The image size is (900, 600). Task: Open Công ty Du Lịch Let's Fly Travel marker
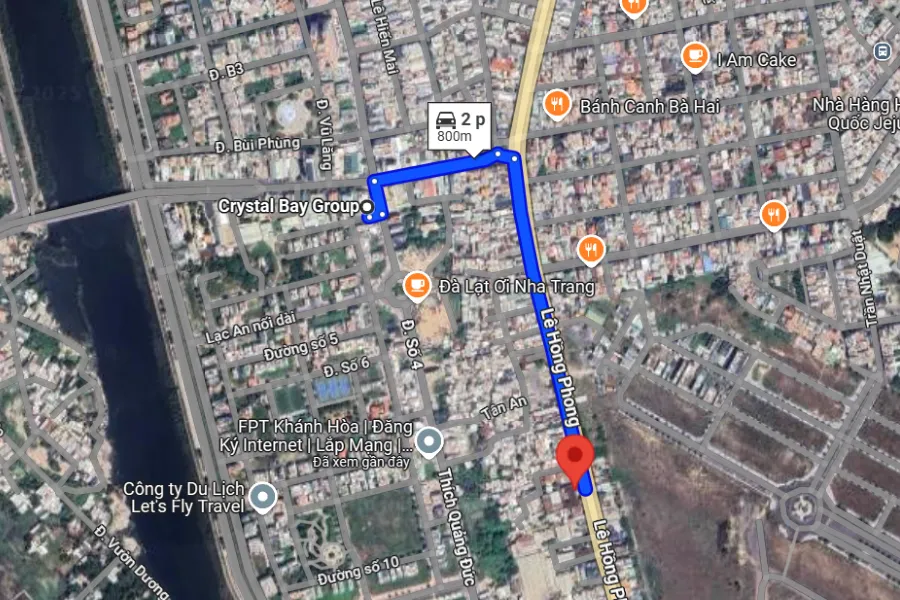(263, 496)
